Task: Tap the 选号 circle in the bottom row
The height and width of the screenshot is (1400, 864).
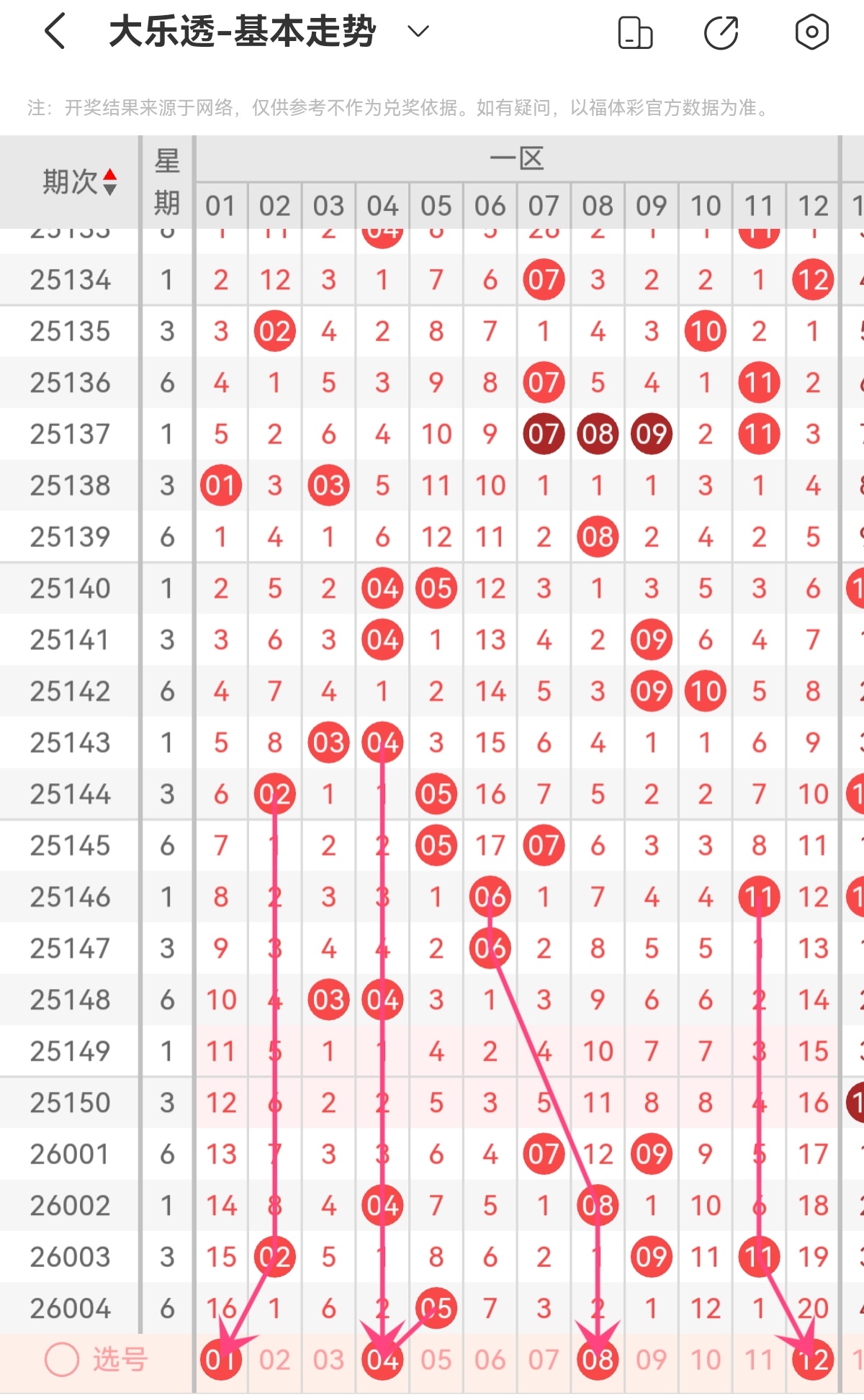Action: [62, 1360]
